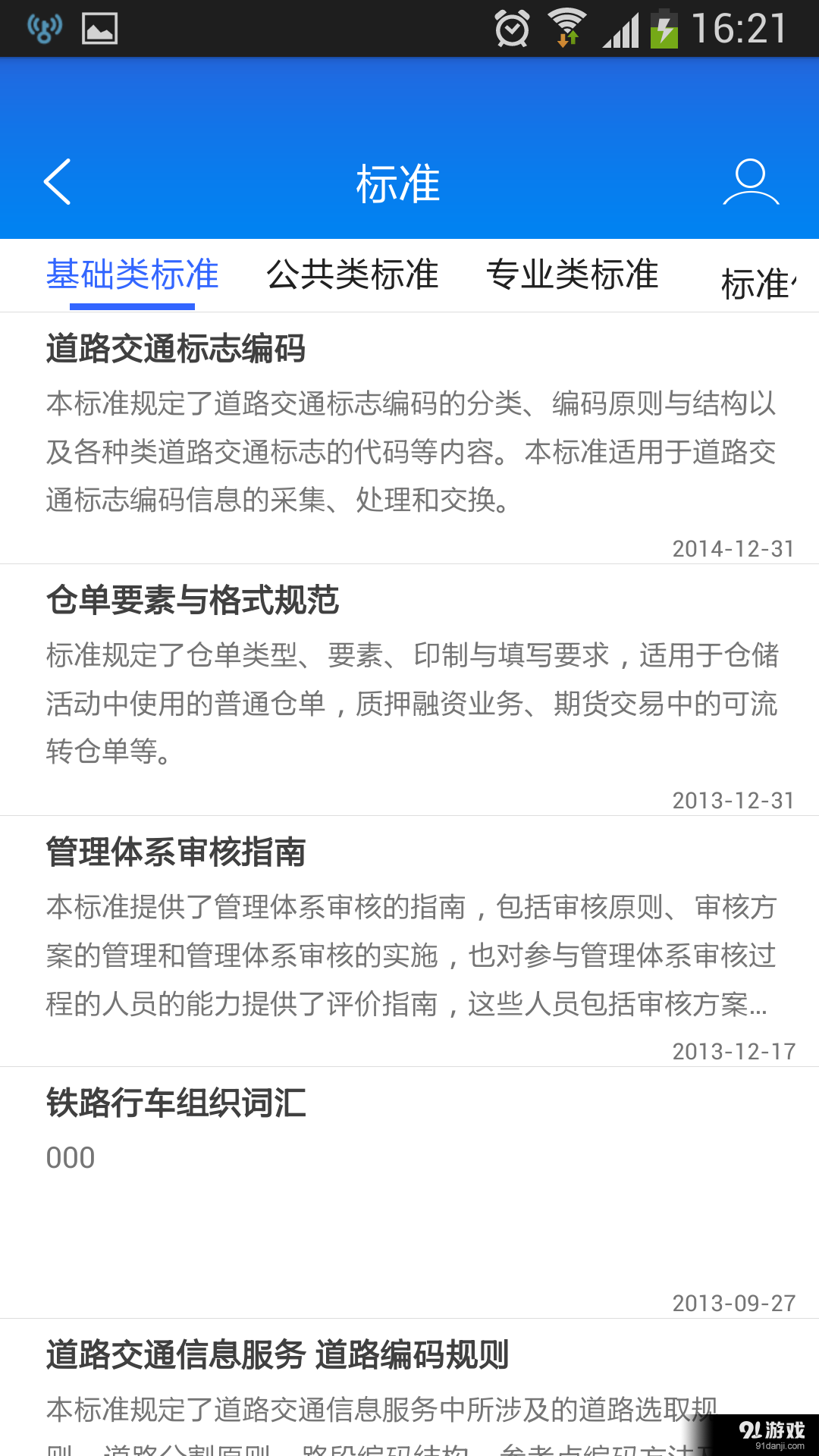Switch to the 专业类标准 tab
The height and width of the screenshot is (1456, 819).
tap(573, 275)
